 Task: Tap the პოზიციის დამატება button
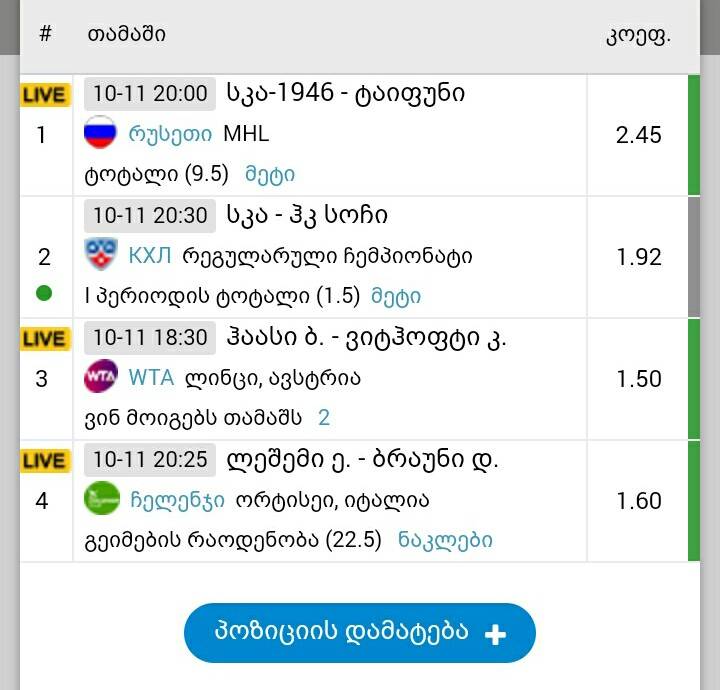tap(359, 633)
